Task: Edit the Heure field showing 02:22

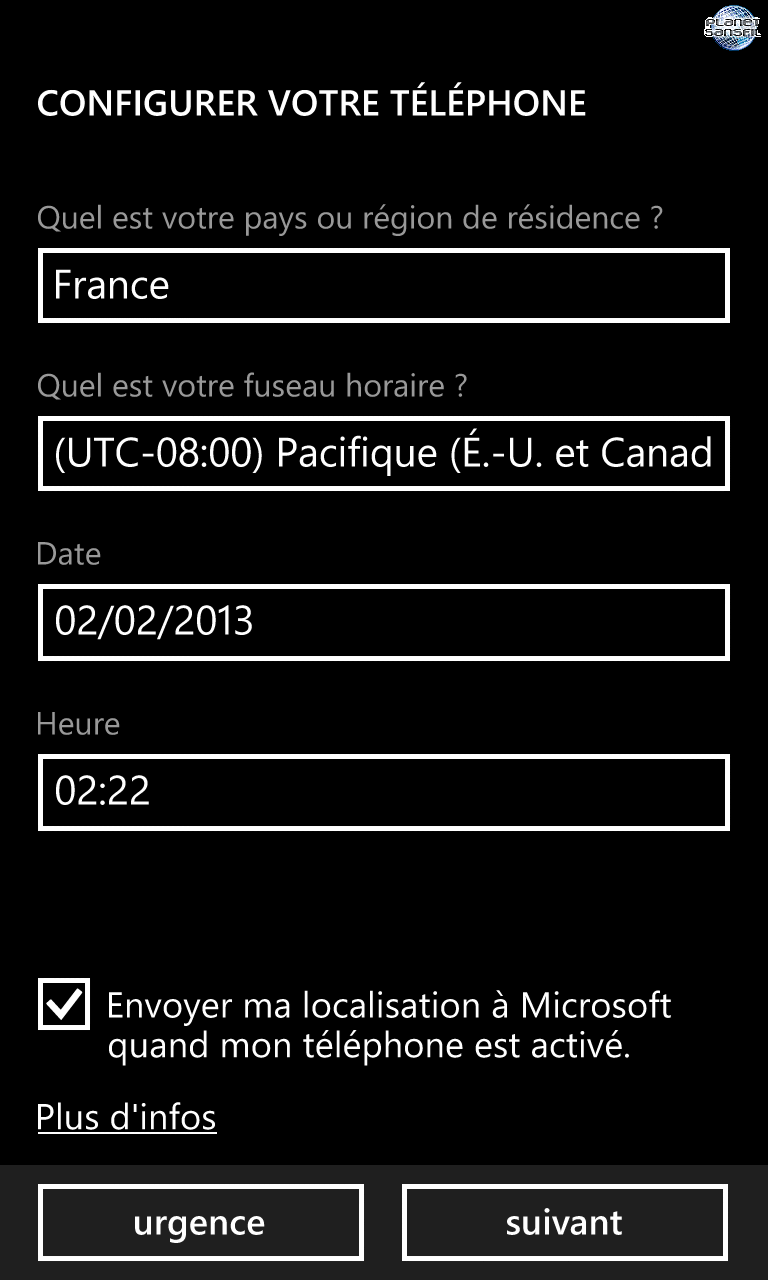Action: click(x=384, y=792)
